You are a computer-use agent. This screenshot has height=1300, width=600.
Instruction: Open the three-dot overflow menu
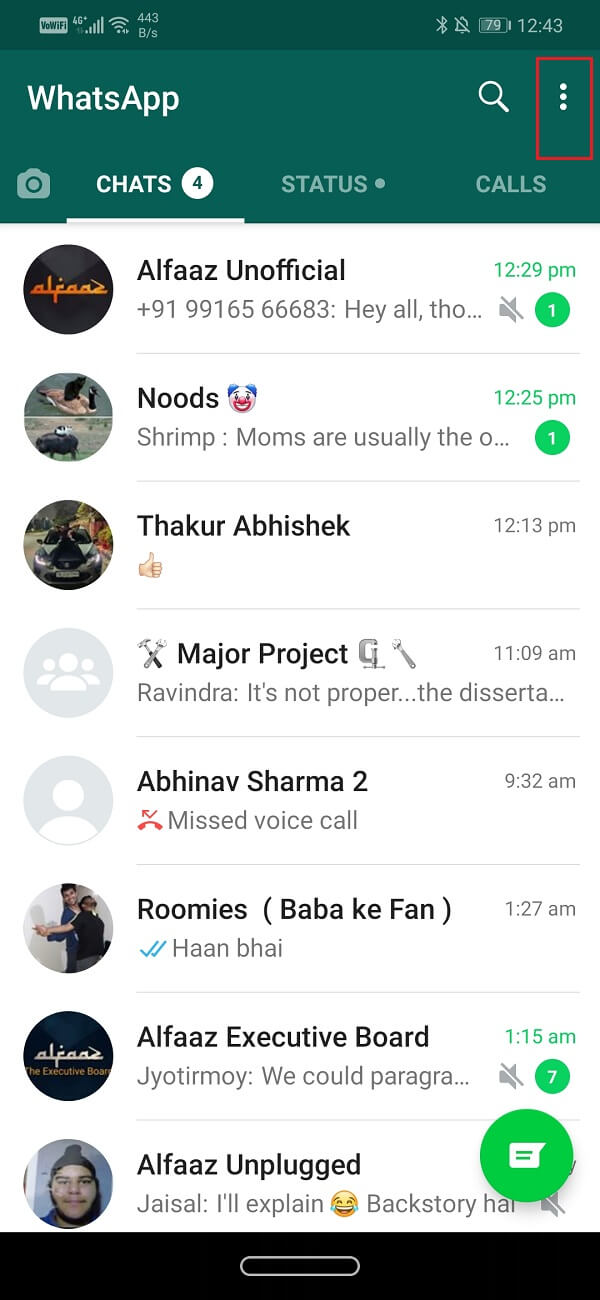pyautogui.click(x=563, y=97)
